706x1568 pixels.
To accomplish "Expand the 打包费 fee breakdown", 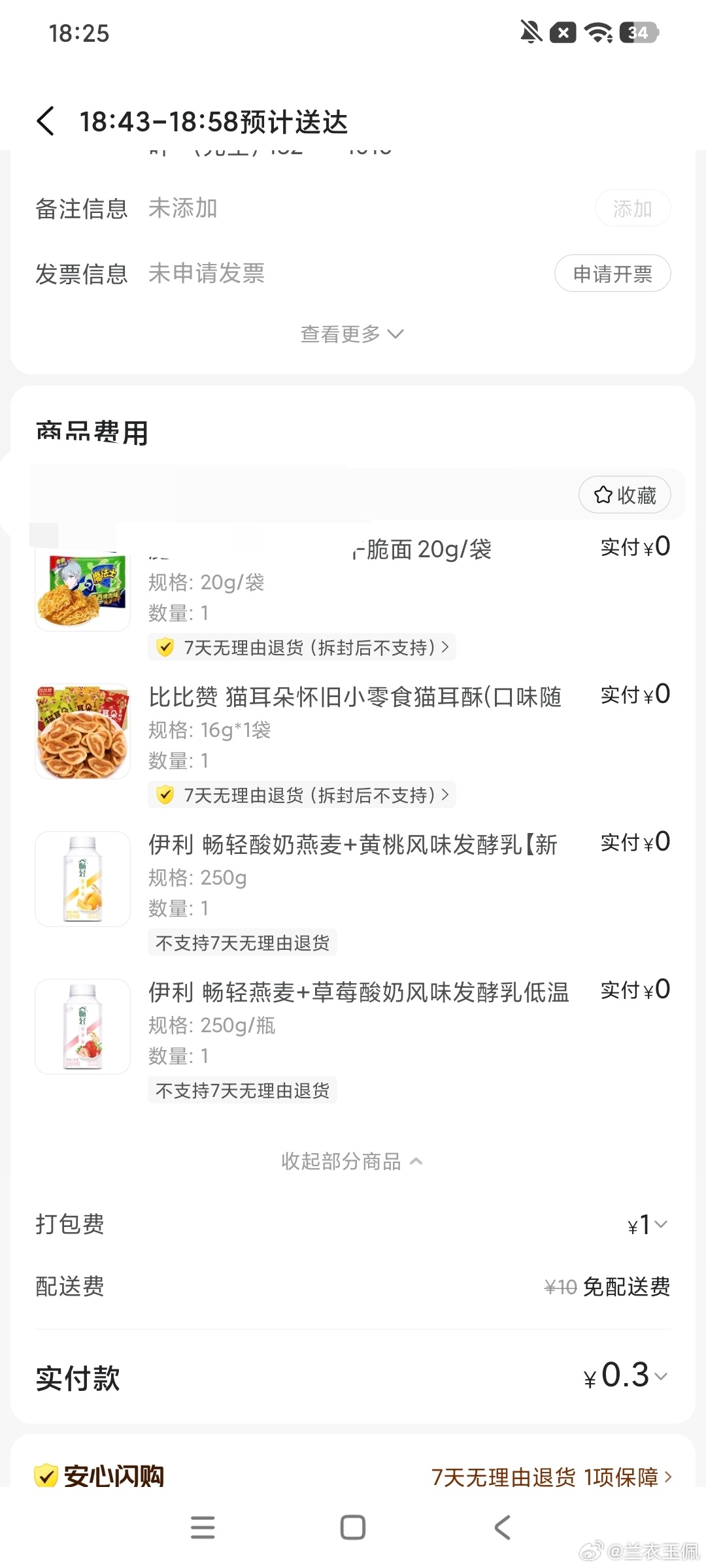I will tap(647, 1225).
